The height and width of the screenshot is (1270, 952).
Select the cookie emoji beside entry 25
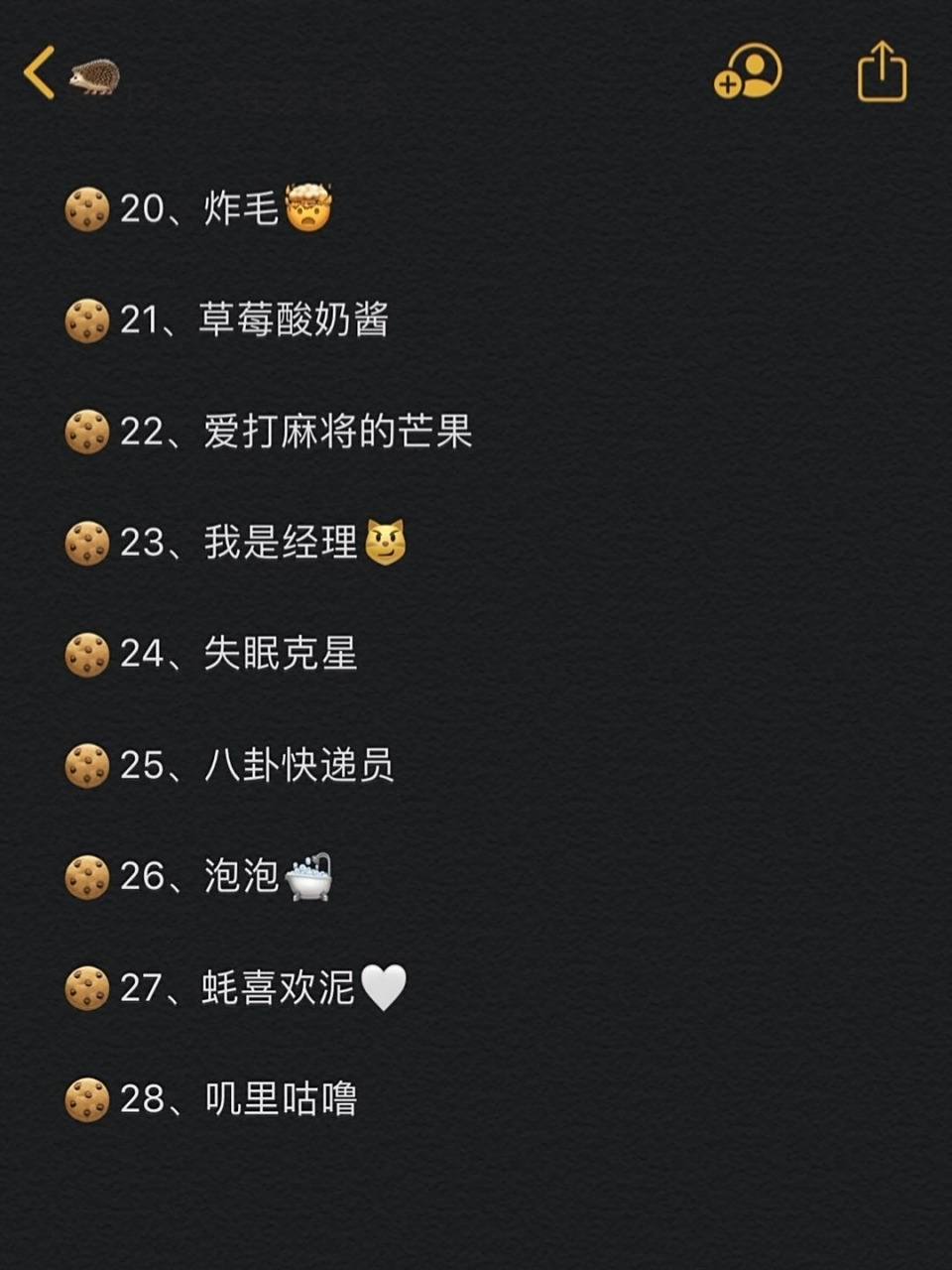(x=87, y=766)
